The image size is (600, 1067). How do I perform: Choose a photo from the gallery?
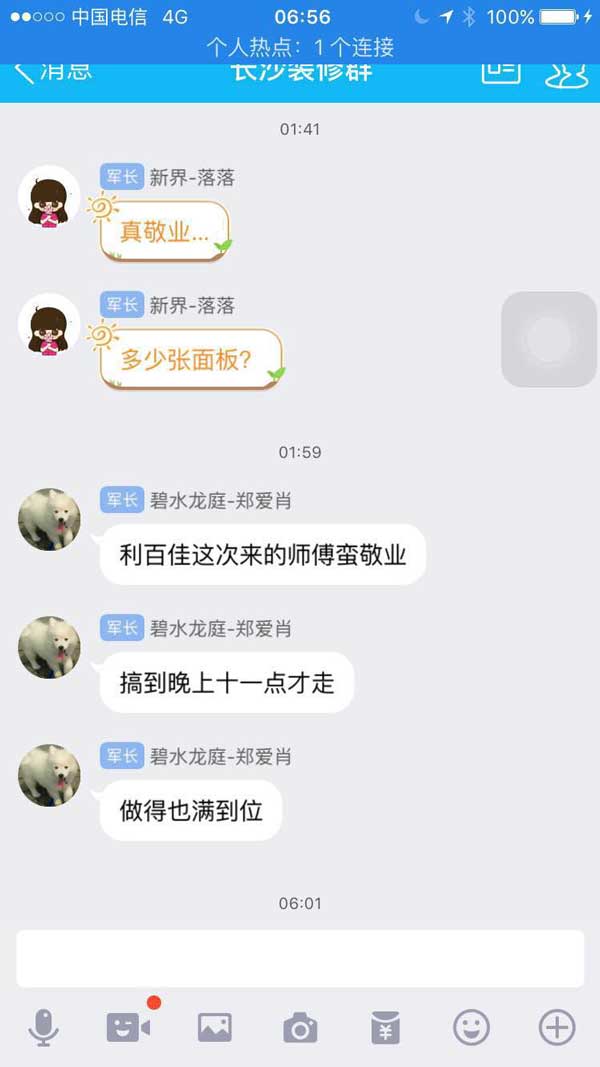click(215, 1027)
